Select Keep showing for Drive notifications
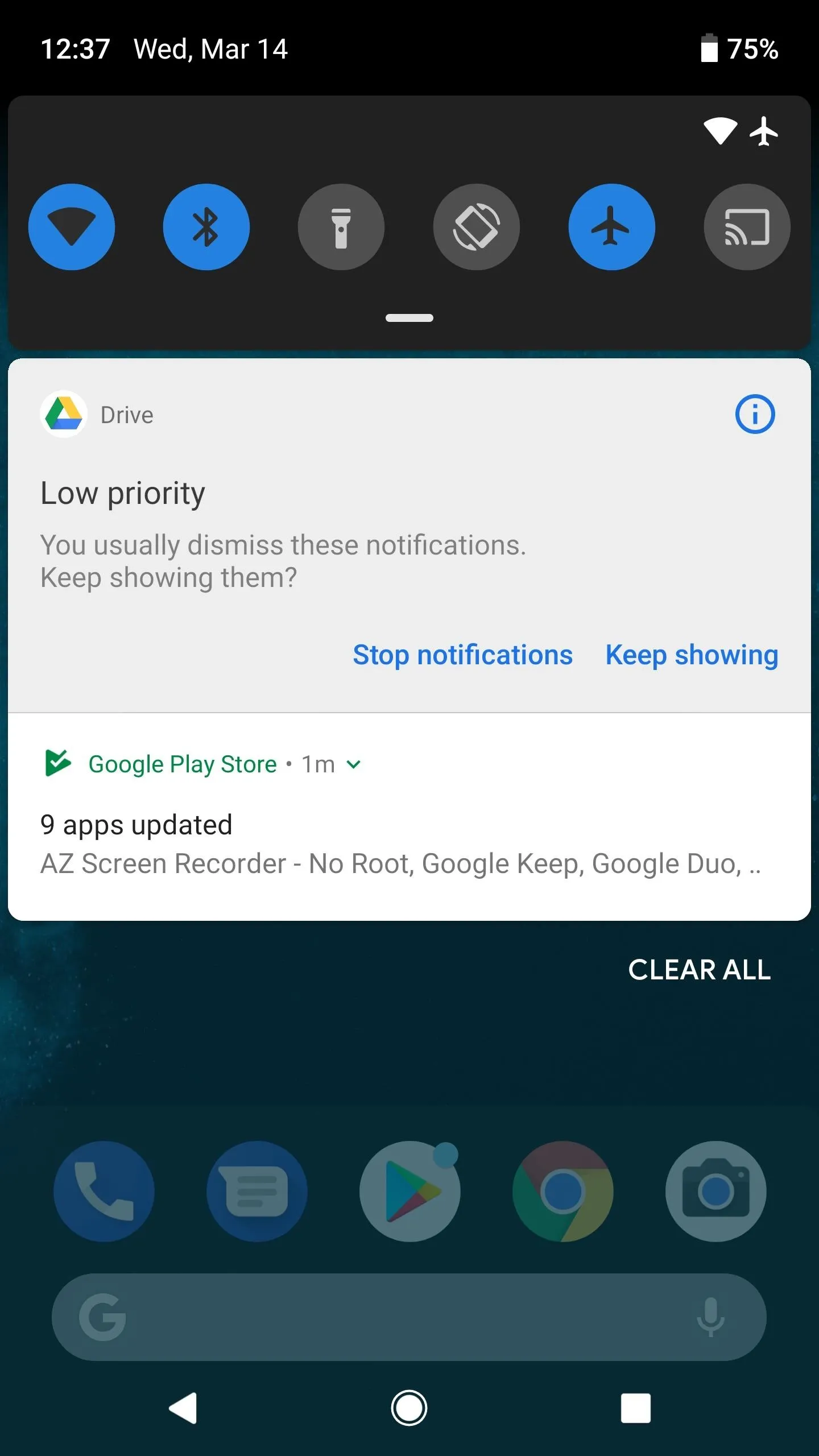Viewport: 819px width, 1456px height. (x=692, y=655)
